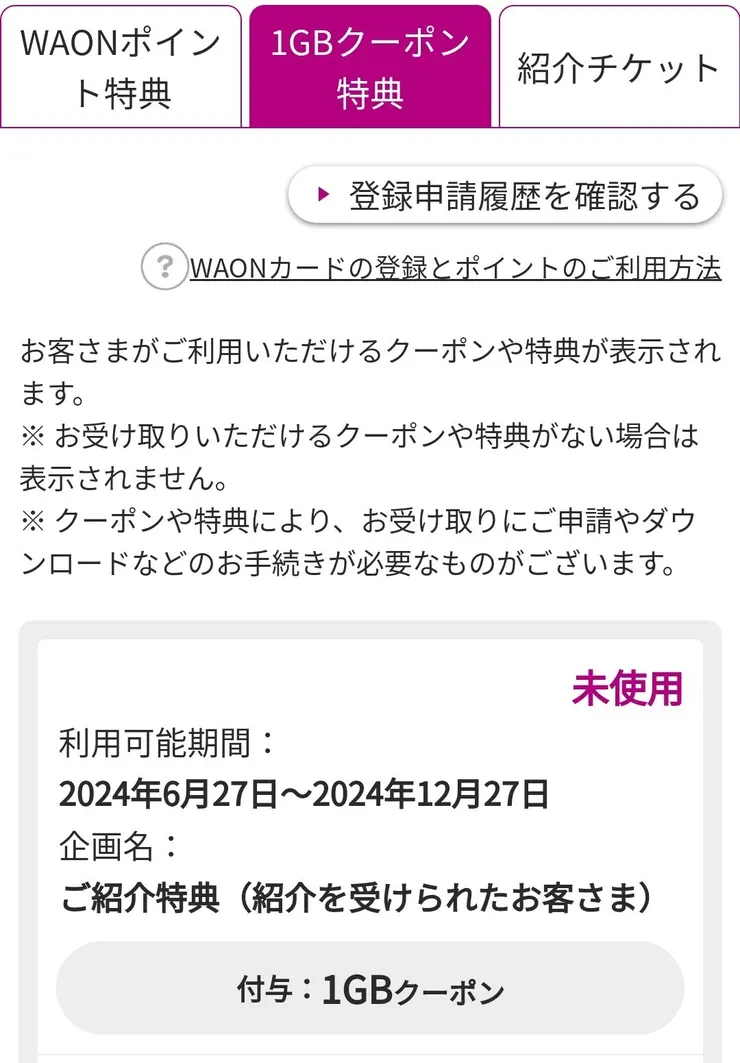This screenshot has width=740, height=1063.
Task: Select the 1GBクーポン特典 tab
Action: tap(370, 67)
